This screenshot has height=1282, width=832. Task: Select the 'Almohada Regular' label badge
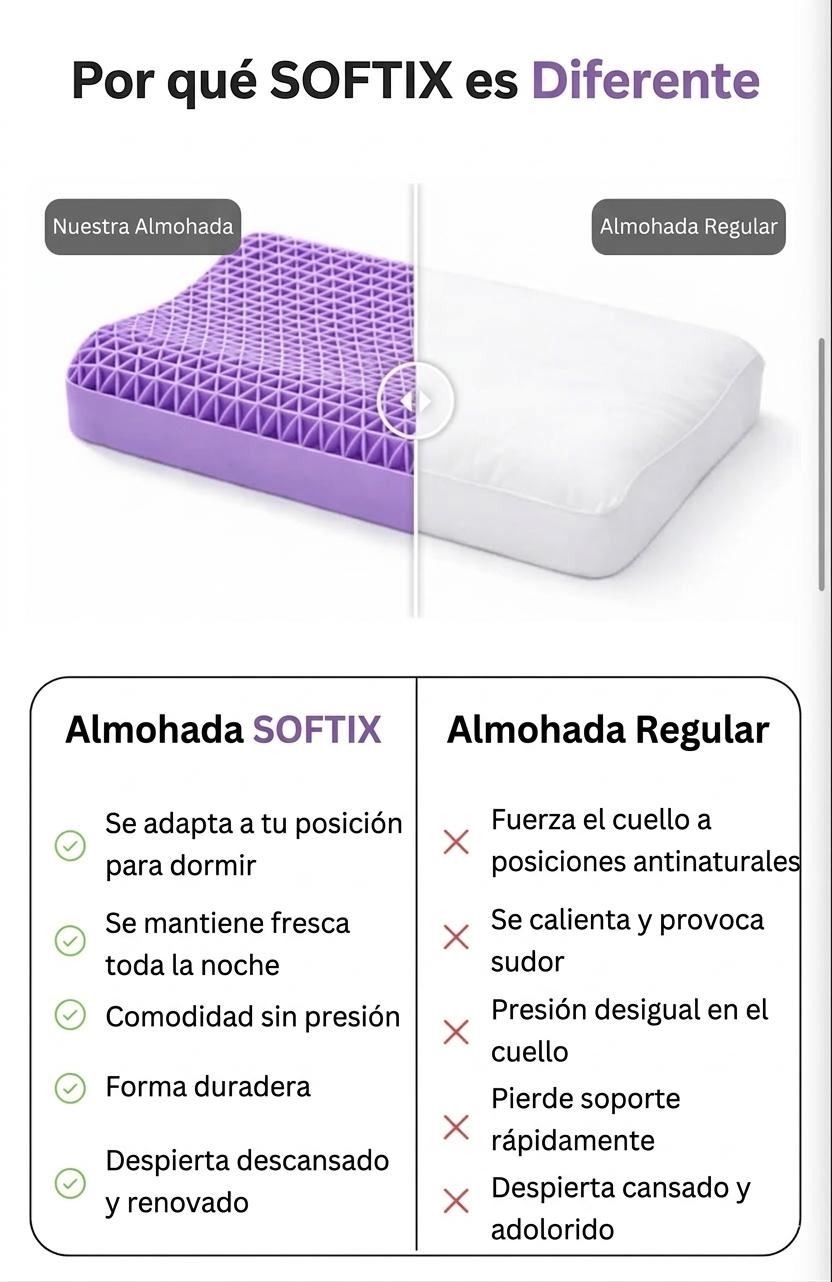688,226
